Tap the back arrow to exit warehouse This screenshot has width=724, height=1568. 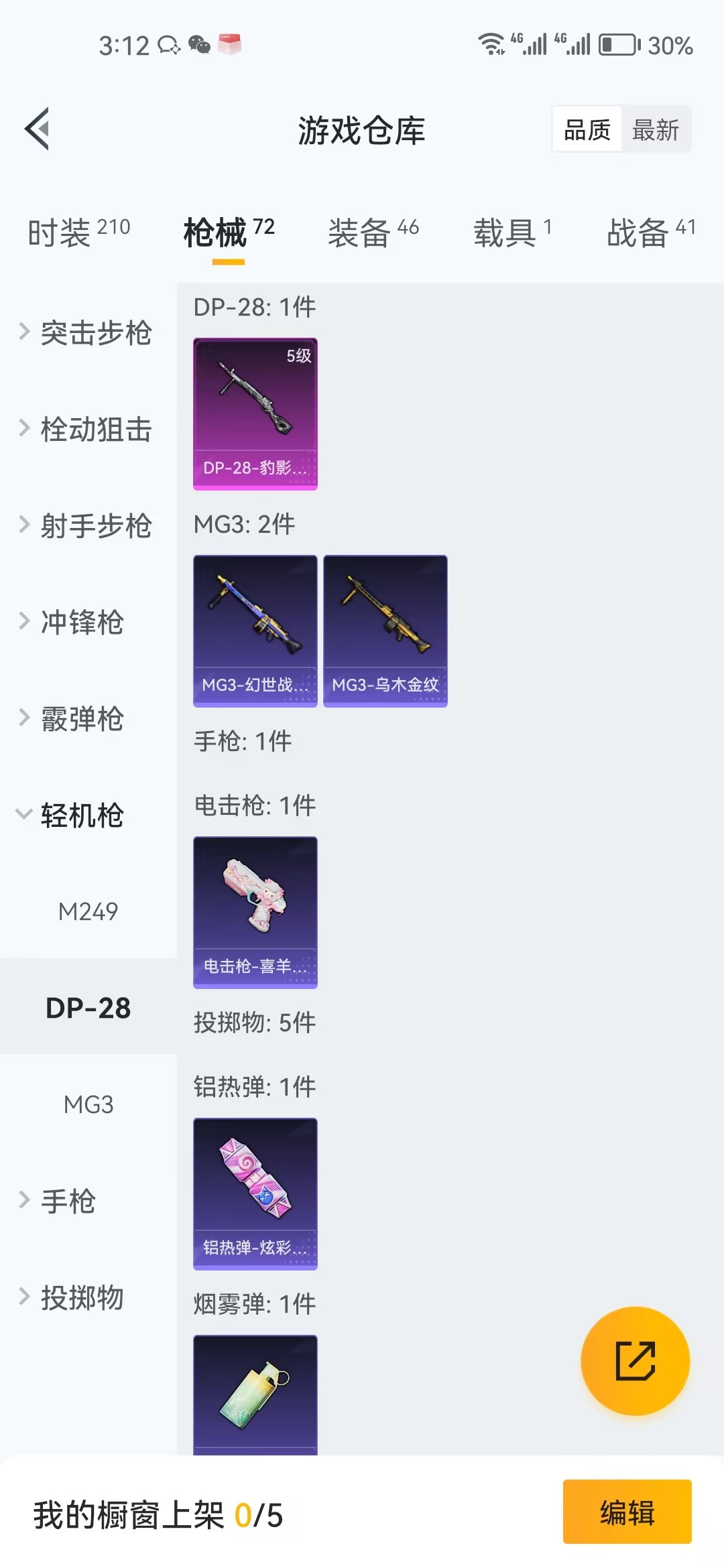click(38, 129)
